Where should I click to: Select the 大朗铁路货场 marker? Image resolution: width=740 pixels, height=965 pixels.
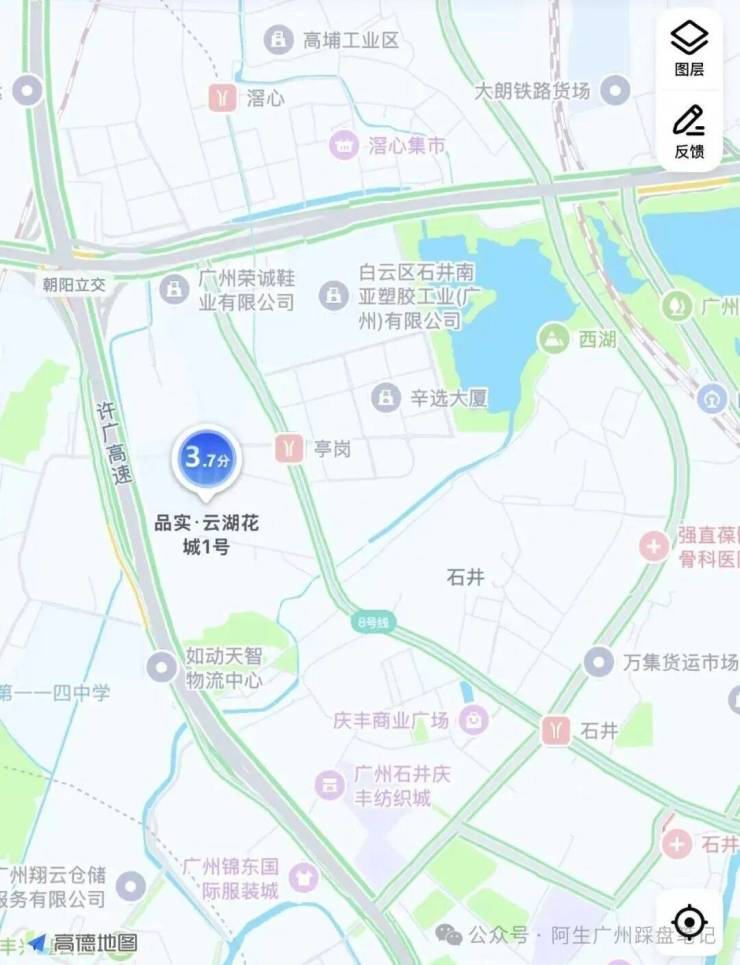click(x=615, y=91)
